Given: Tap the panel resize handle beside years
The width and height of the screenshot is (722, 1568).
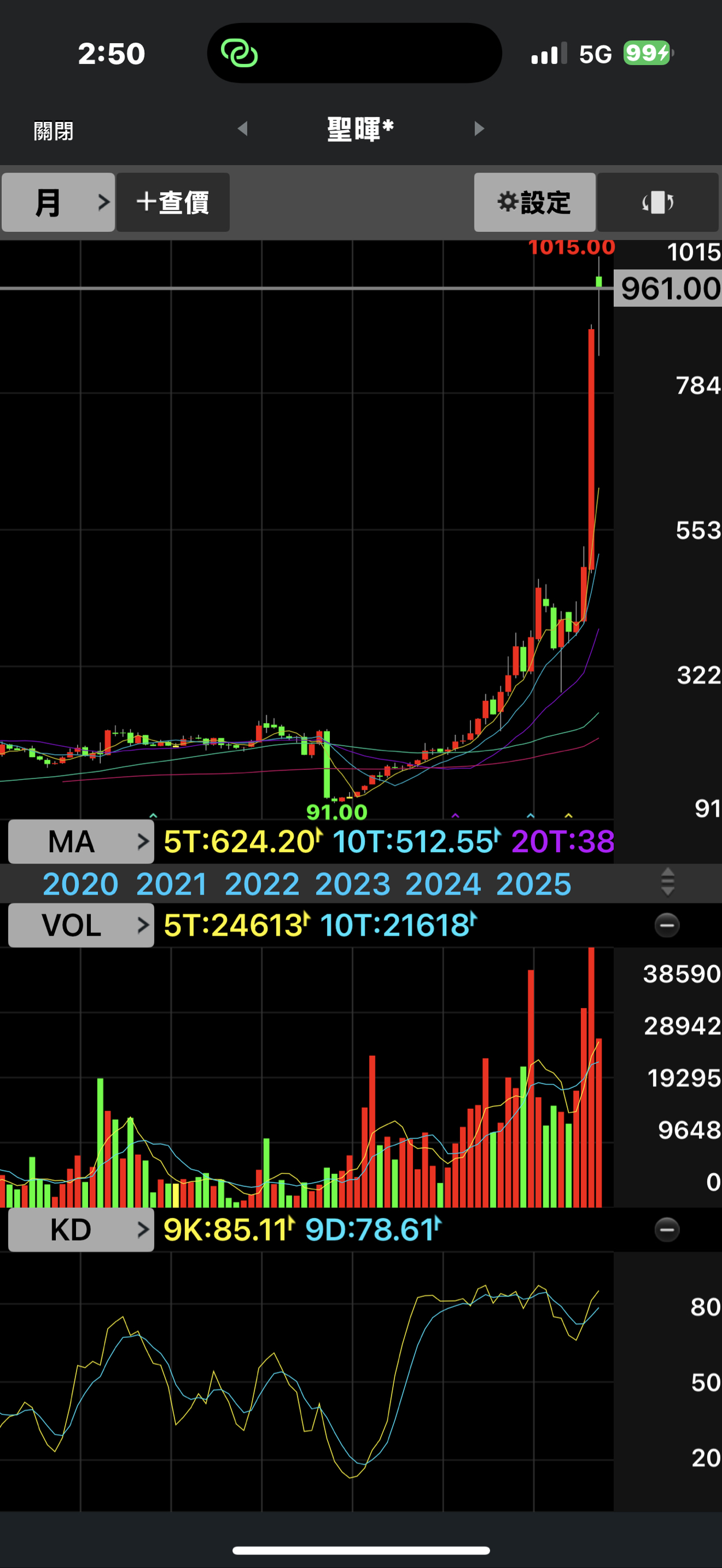Looking at the screenshot, I should pos(667,883).
